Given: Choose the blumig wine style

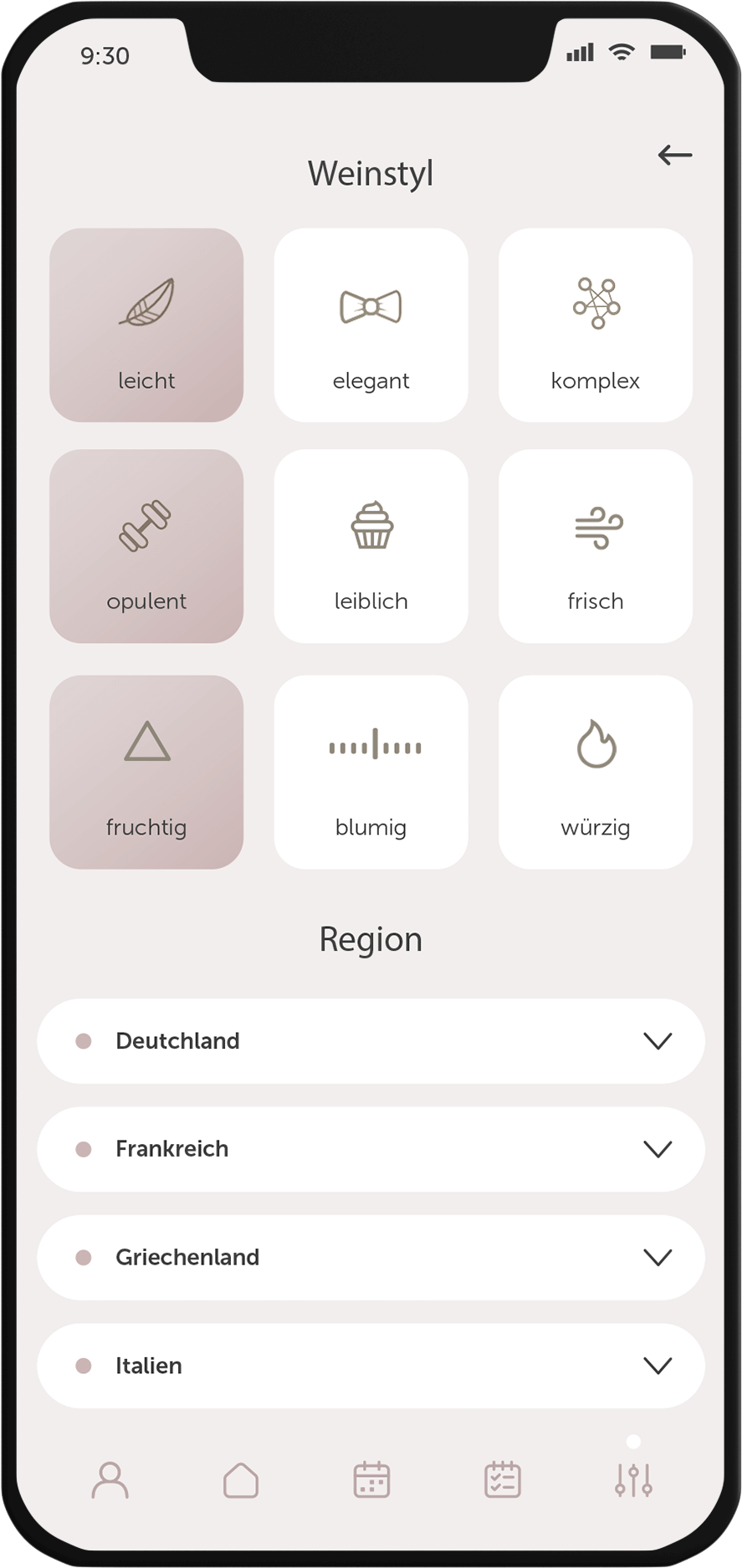Looking at the screenshot, I should coord(371,772).
